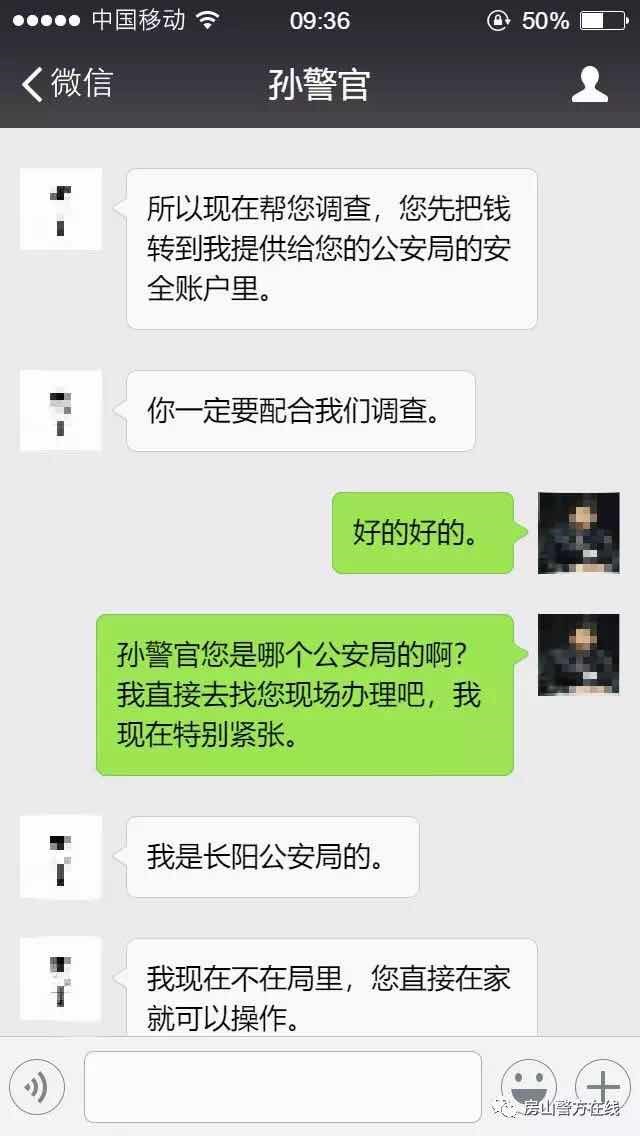The height and width of the screenshot is (1136, 640).
Task: Open my avatar next to 好的好的
Action: [x=578, y=533]
